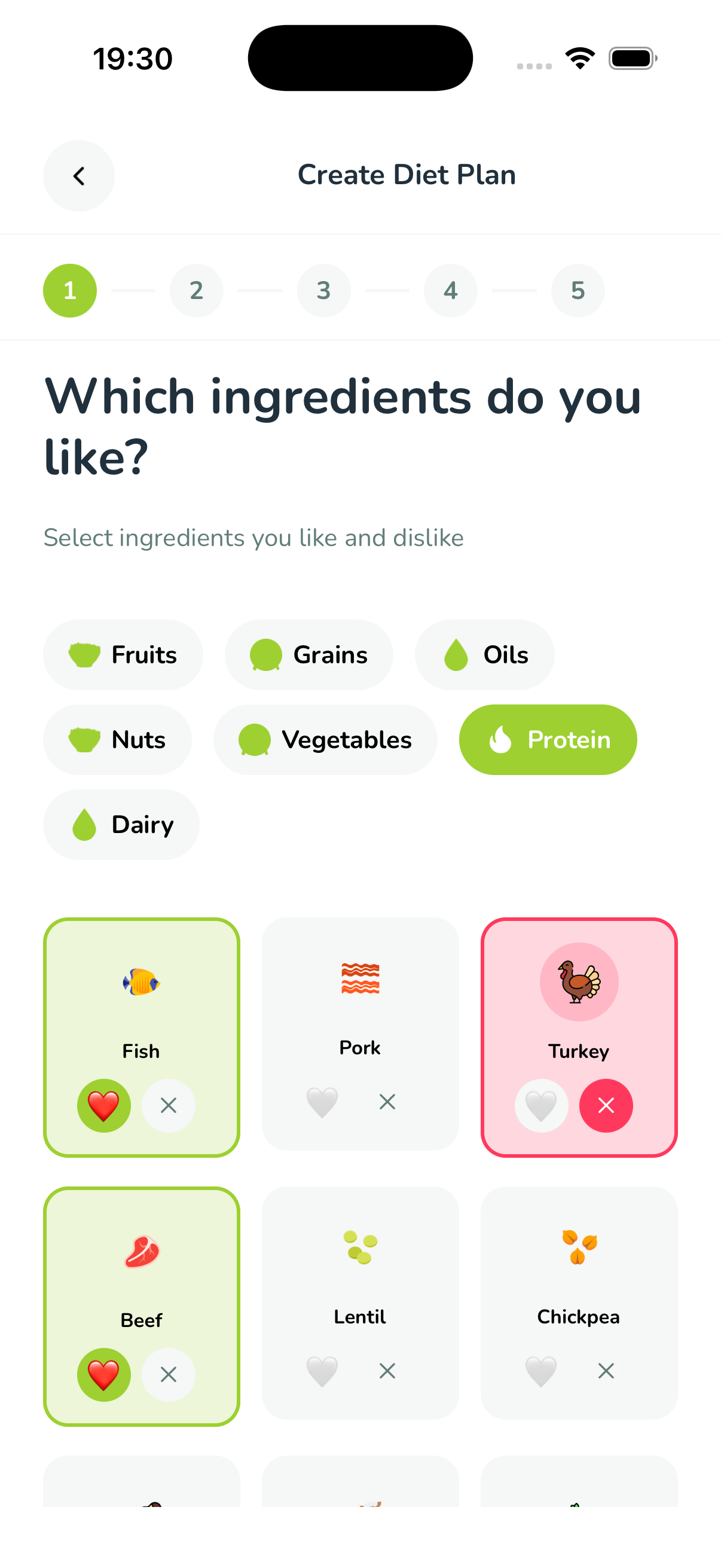Jump to step 3 in the progress stepper
This screenshot has height=1568, width=721.
pos(323,291)
